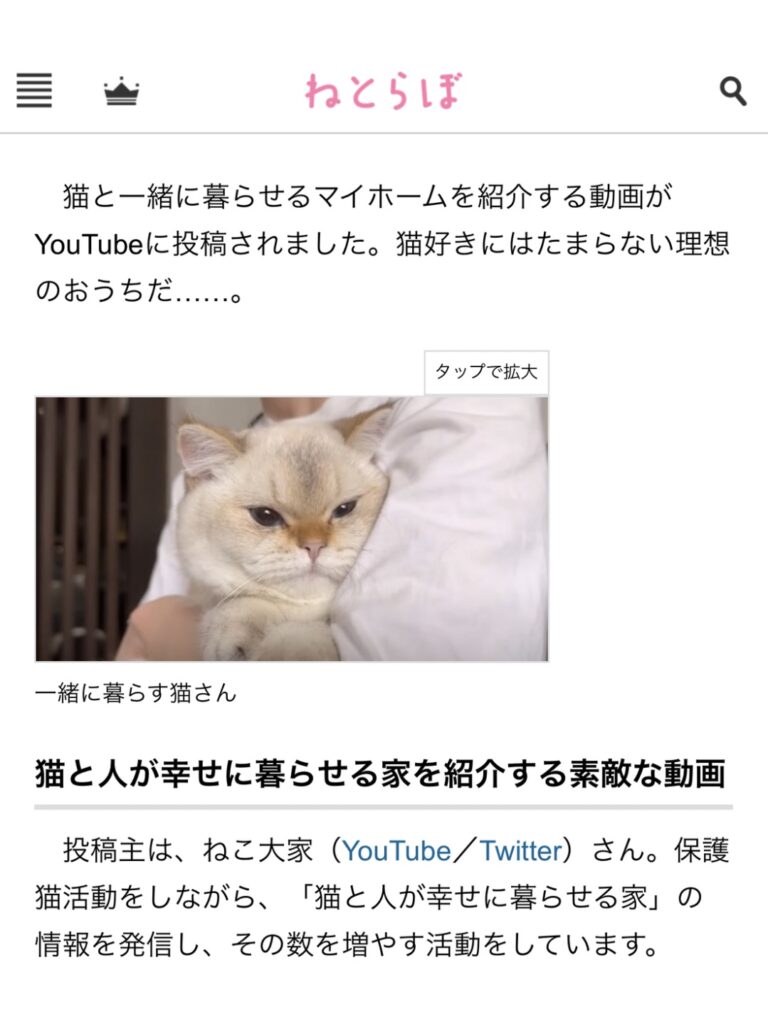Open the YouTube link for ねこ大家
This screenshot has width=768, height=1024.
click(x=396, y=851)
